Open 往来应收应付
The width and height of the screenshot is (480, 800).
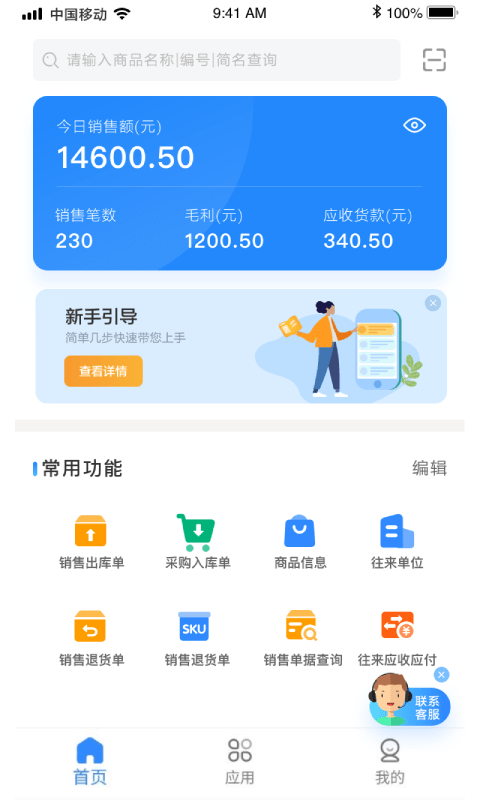(397, 639)
